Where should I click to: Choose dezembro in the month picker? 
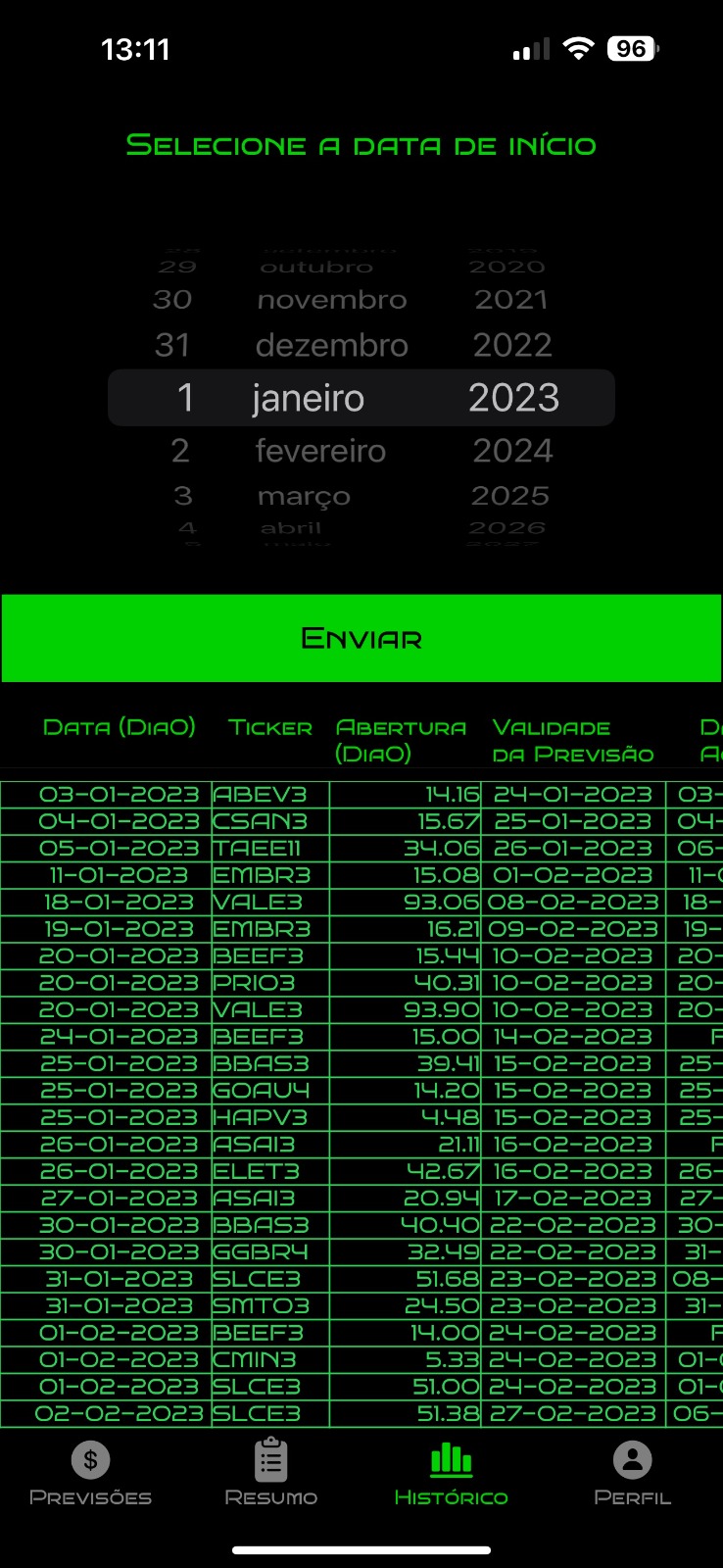[x=331, y=345]
